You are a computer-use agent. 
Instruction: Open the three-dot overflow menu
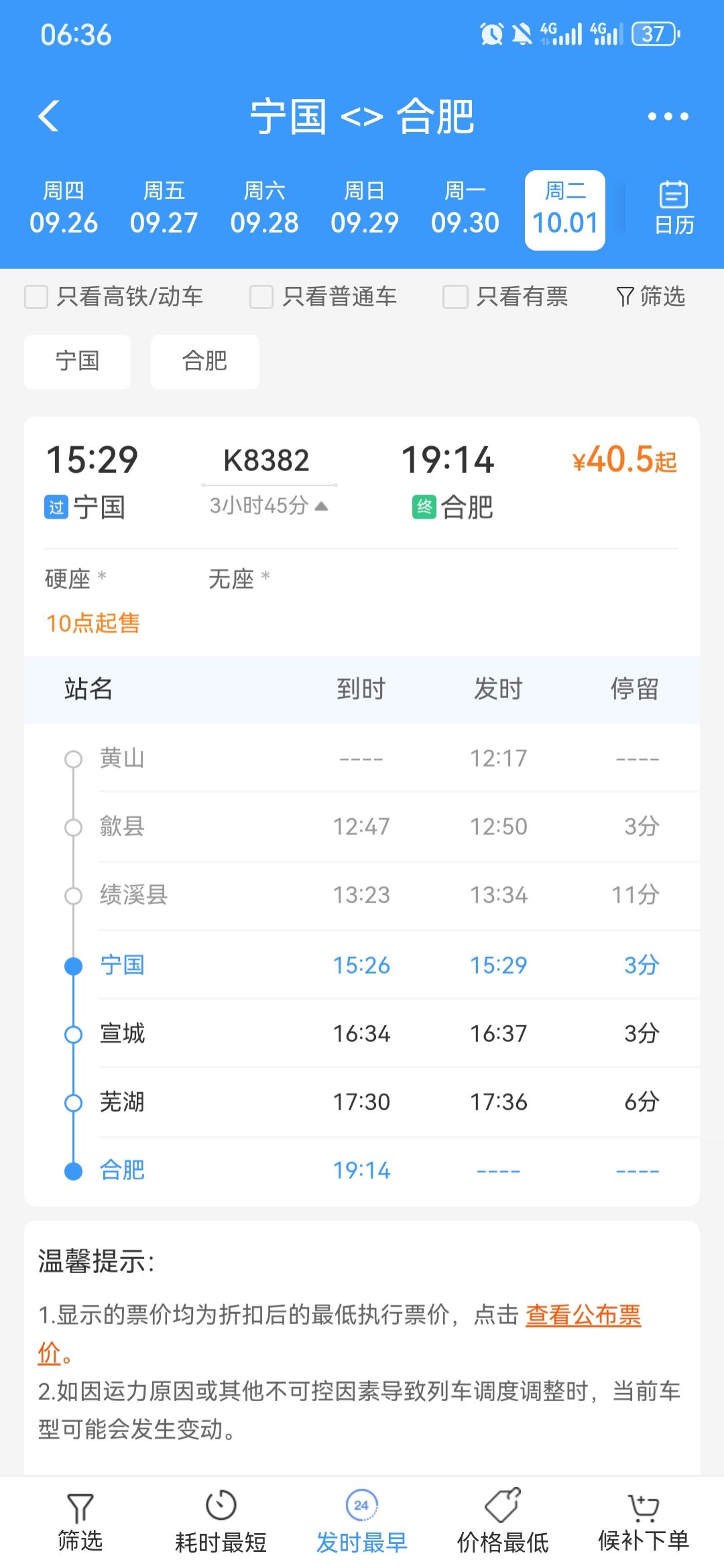coord(668,117)
